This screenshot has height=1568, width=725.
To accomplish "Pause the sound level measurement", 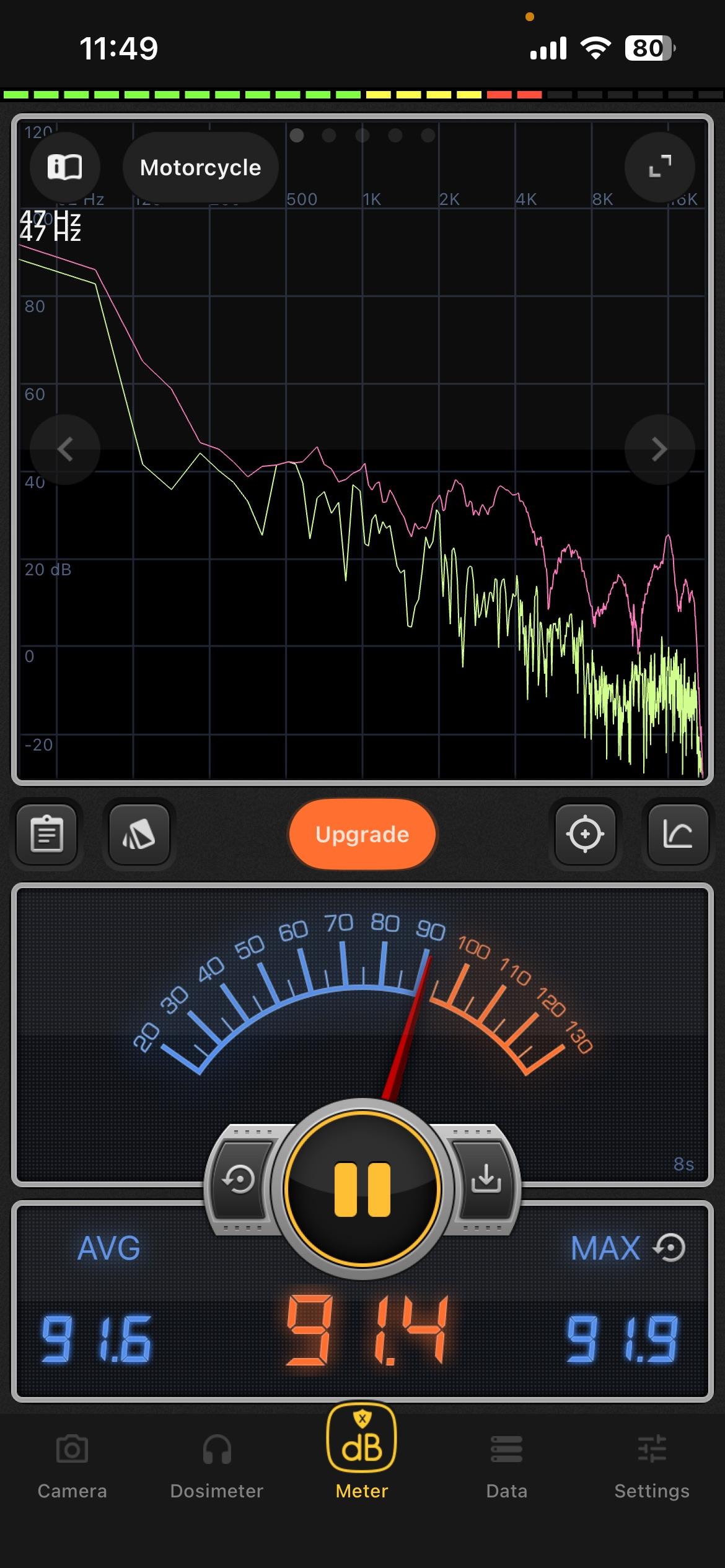I will tap(362, 1189).
